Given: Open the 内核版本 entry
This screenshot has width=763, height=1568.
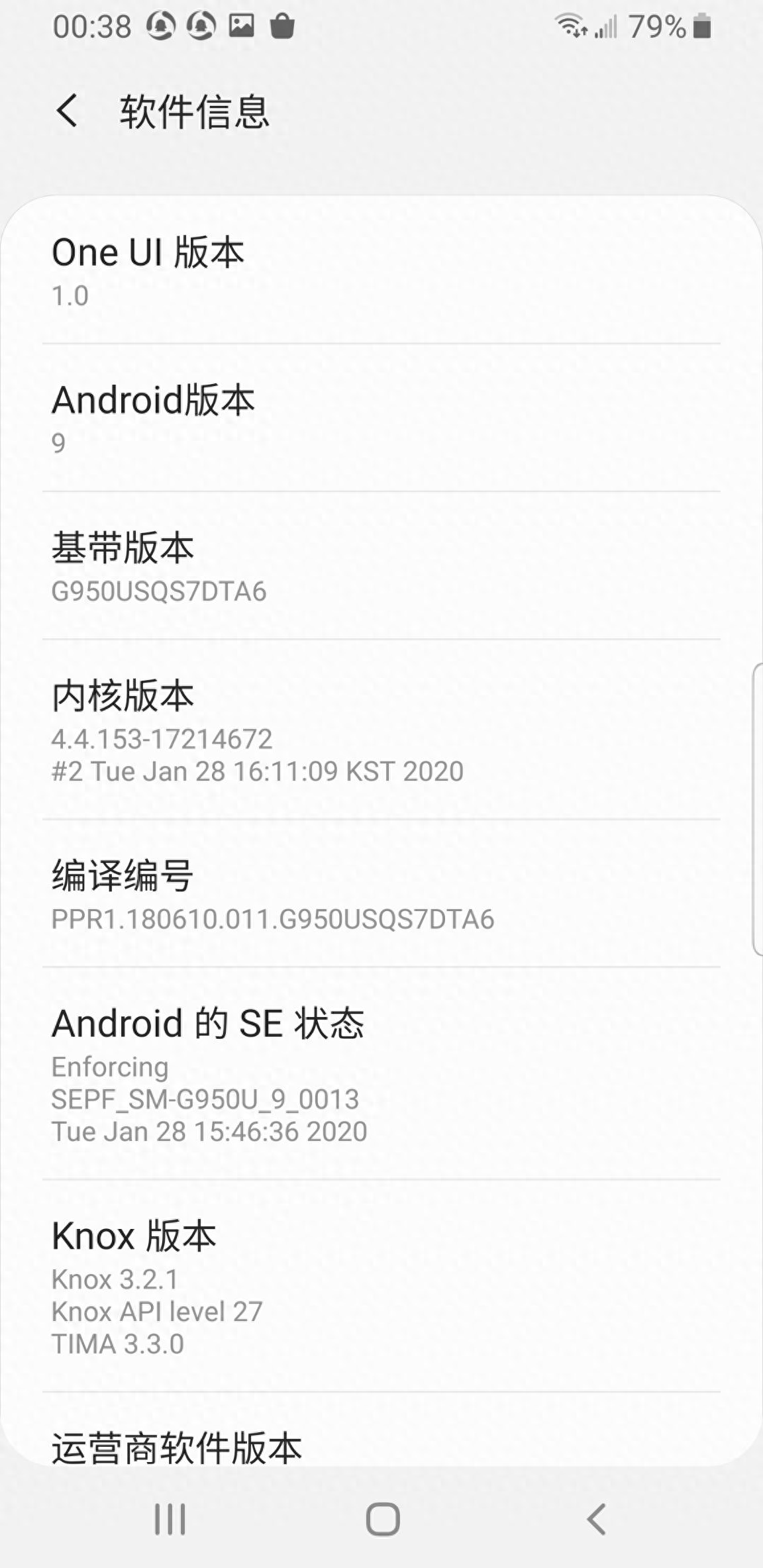Looking at the screenshot, I should pos(381,730).
